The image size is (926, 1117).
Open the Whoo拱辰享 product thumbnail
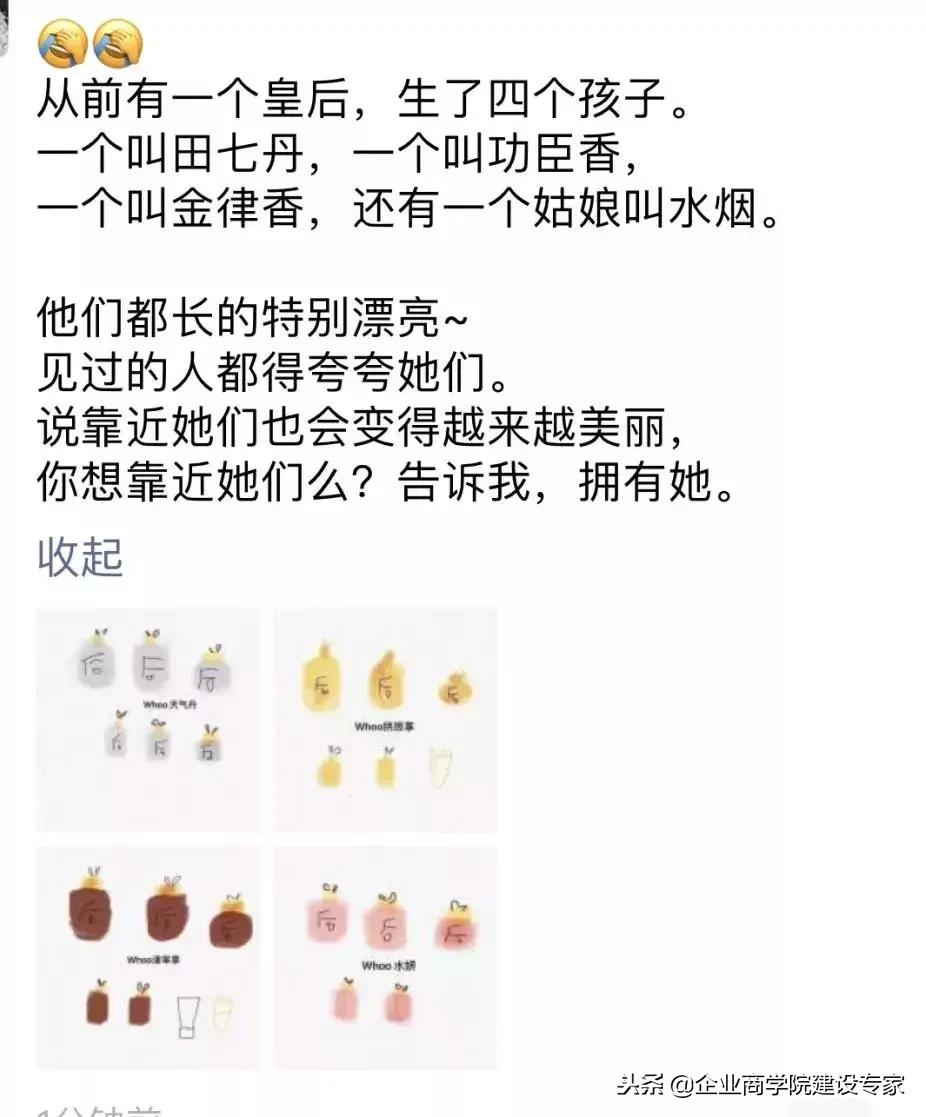[x=381, y=720]
